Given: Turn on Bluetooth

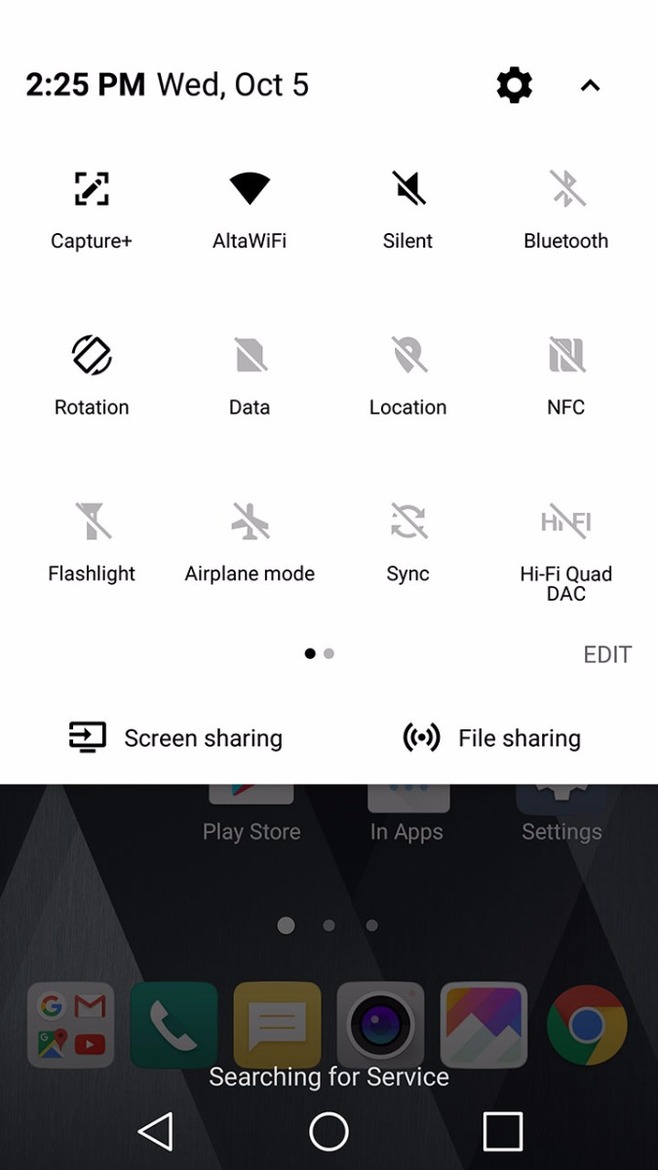Looking at the screenshot, I should pyautogui.click(x=566, y=189).
